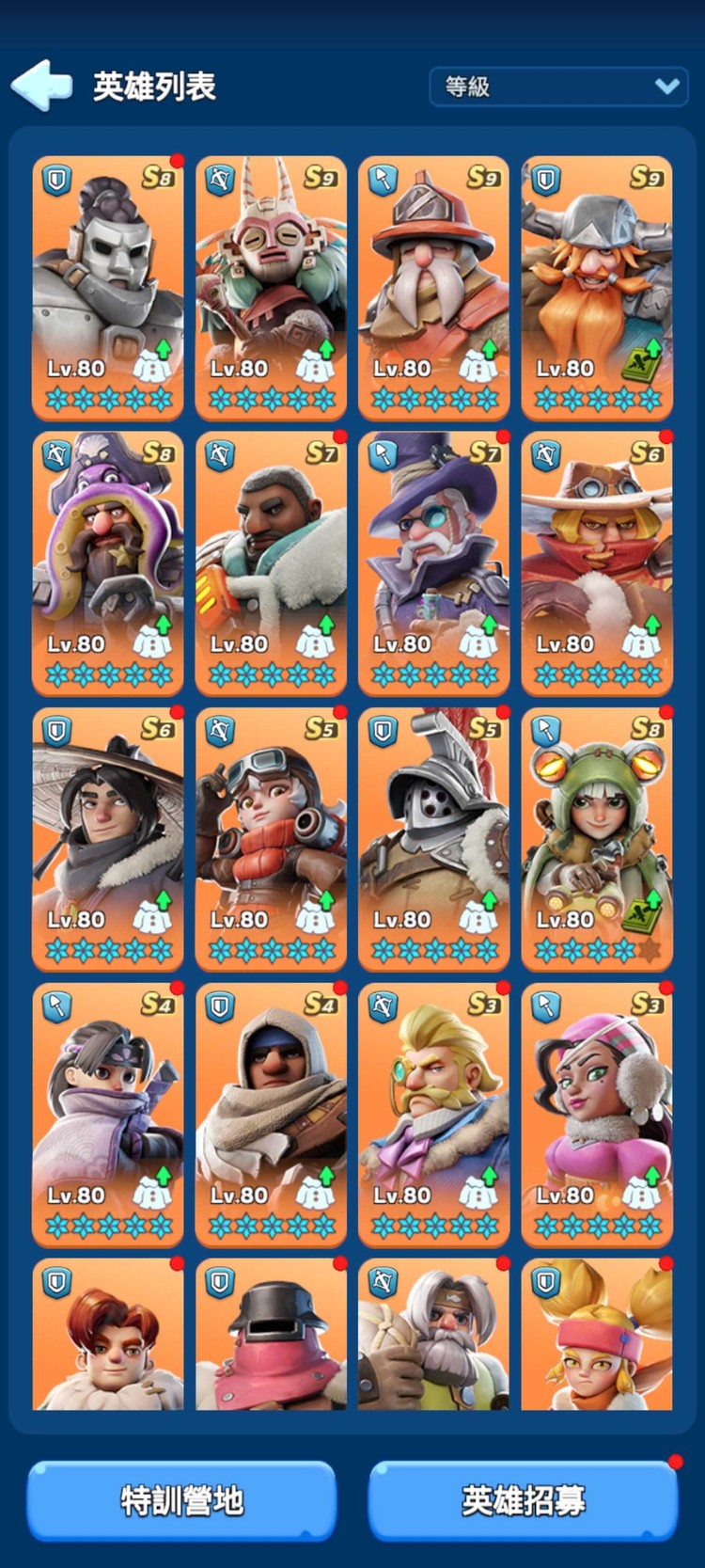Open the S9 viking helmet hero card
Screen dimensions: 705x1568
[x=597, y=282]
